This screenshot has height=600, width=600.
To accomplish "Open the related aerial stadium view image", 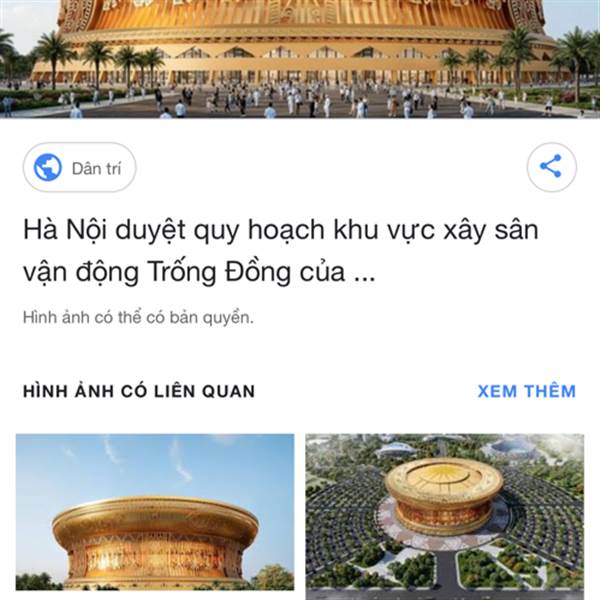I will click(445, 517).
